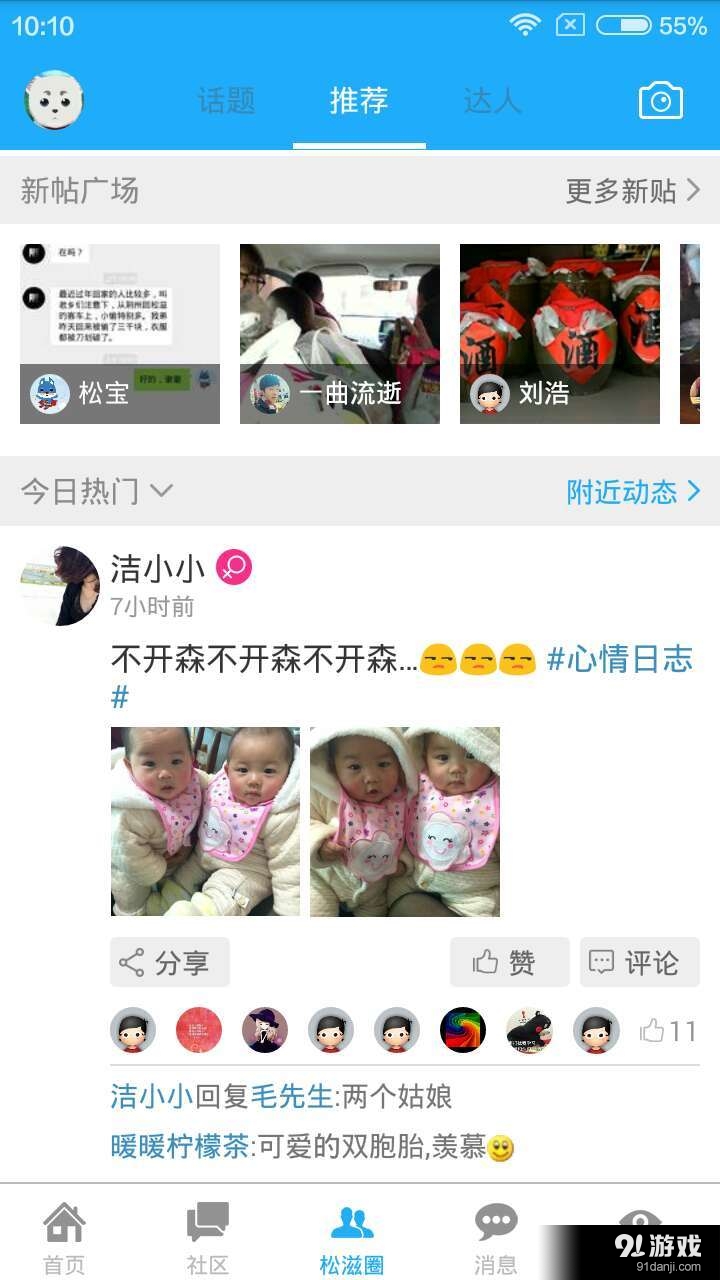Open 附近动态 nearby feed
This screenshot has height=1280, width=720.
(632, 491)
